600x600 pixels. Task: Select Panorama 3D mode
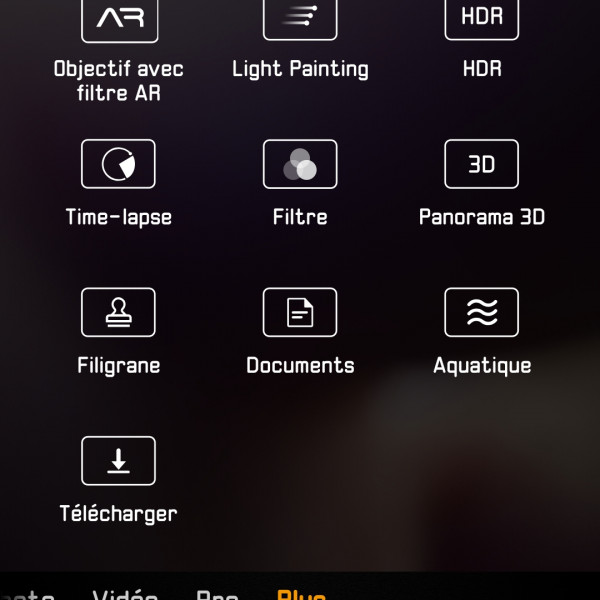tap(481, 164)
